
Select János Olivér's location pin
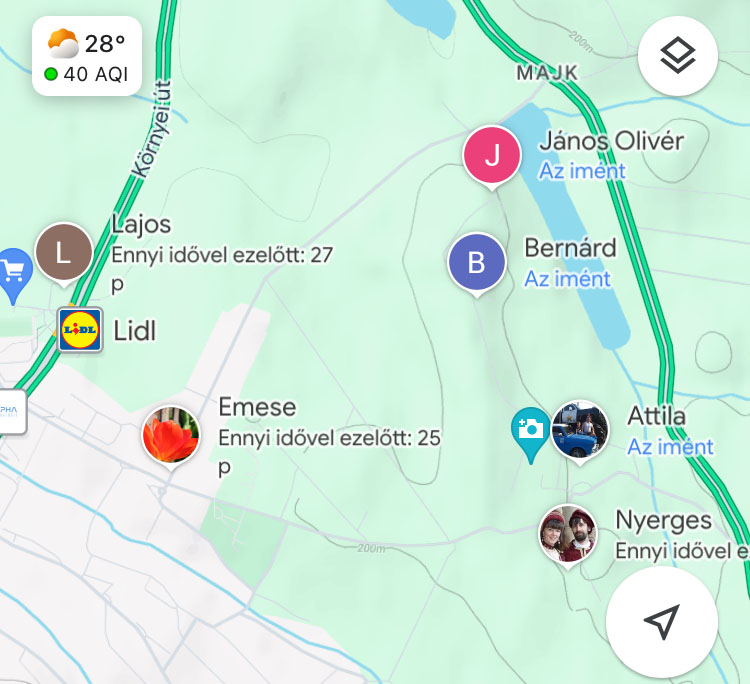click(x=492, y=155)
